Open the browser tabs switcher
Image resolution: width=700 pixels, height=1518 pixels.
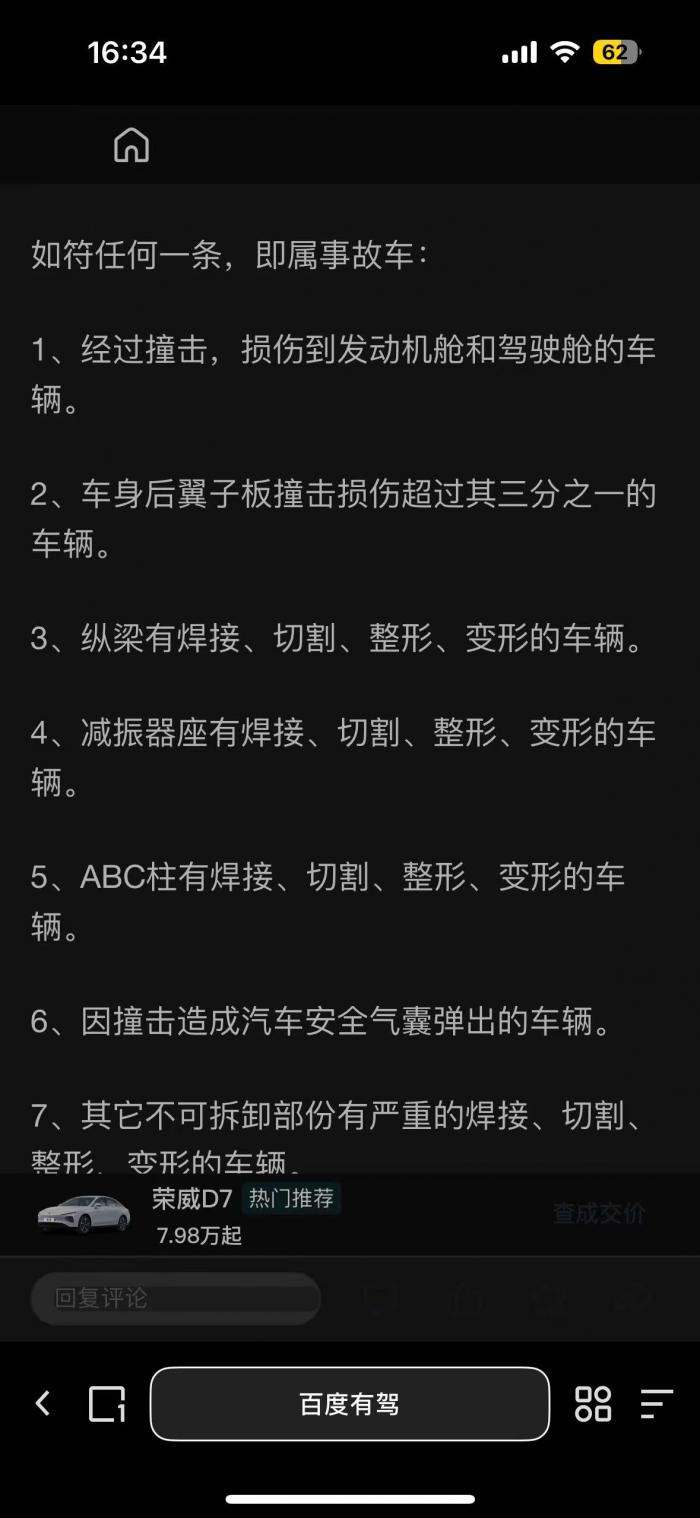pyautogui.click(x=107, y=1403)
